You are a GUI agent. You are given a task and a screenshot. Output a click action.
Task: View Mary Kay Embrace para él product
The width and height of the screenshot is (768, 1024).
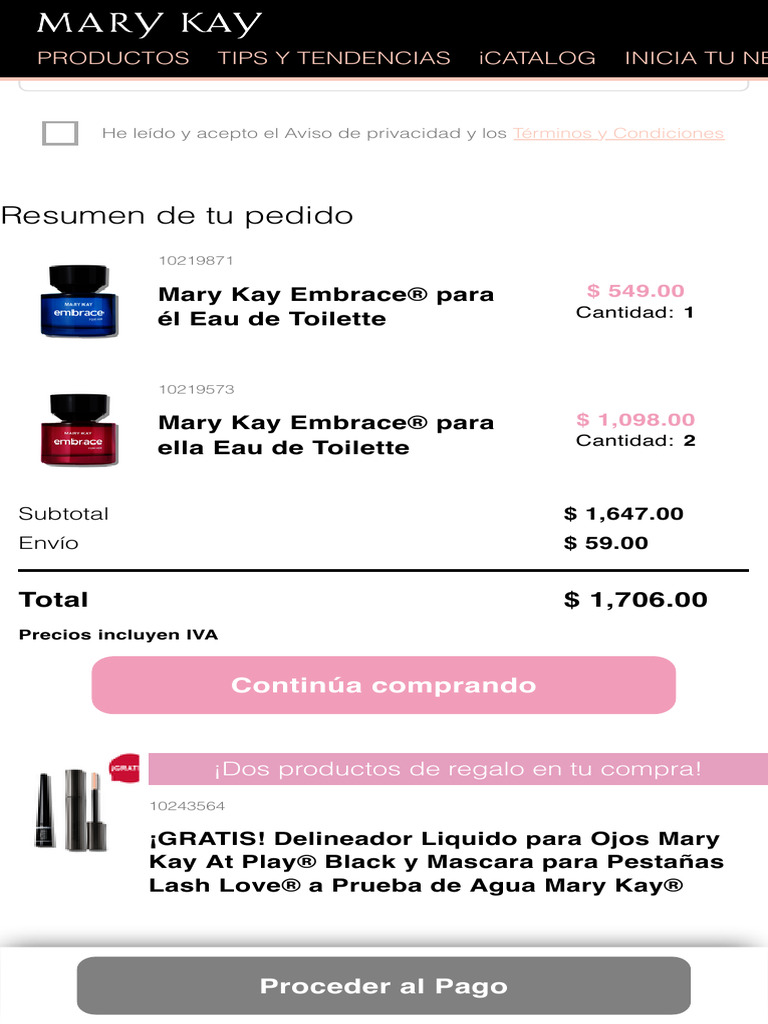tap(326, 307)
